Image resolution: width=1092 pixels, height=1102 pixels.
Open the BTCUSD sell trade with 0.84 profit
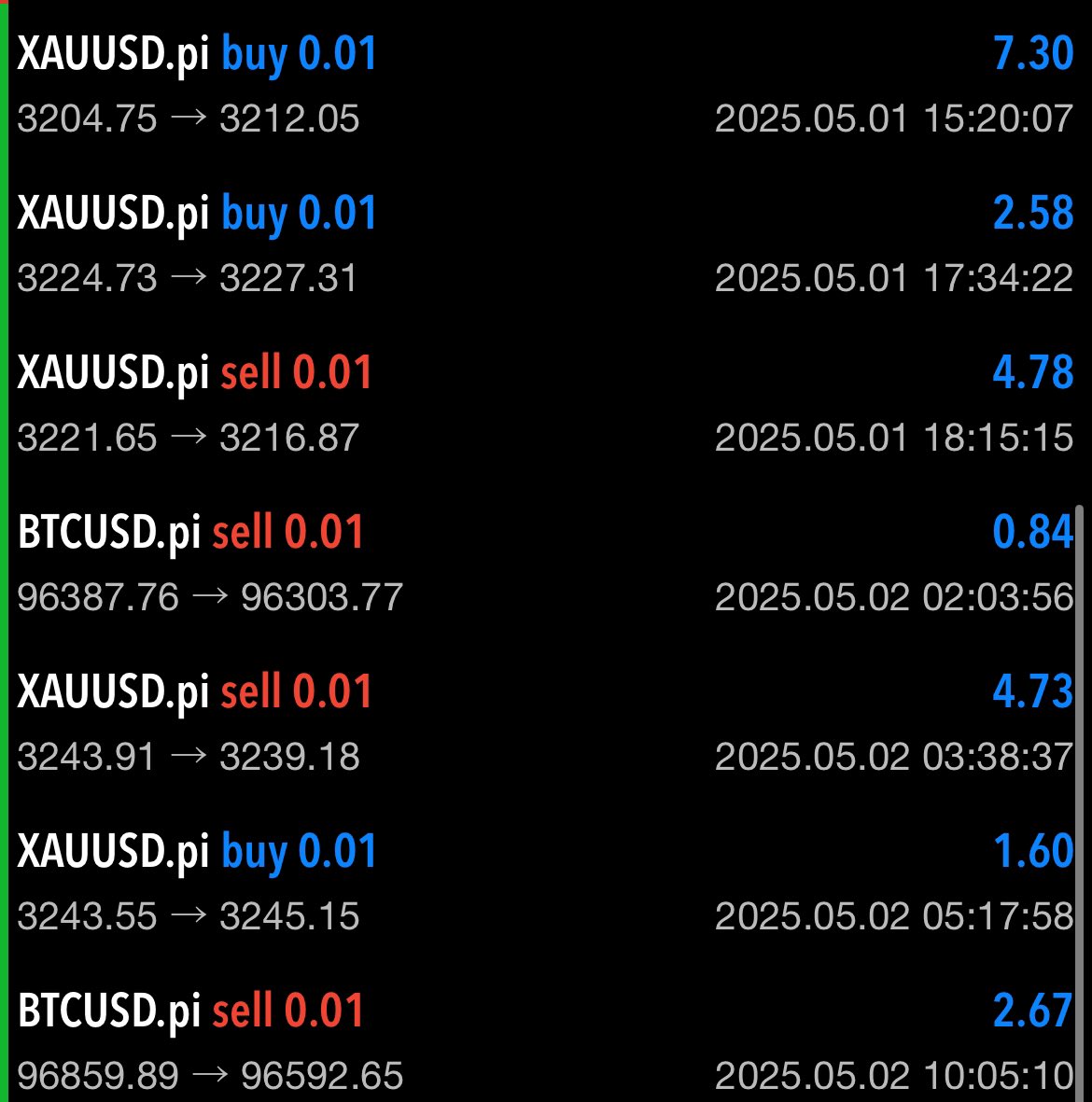546,564
